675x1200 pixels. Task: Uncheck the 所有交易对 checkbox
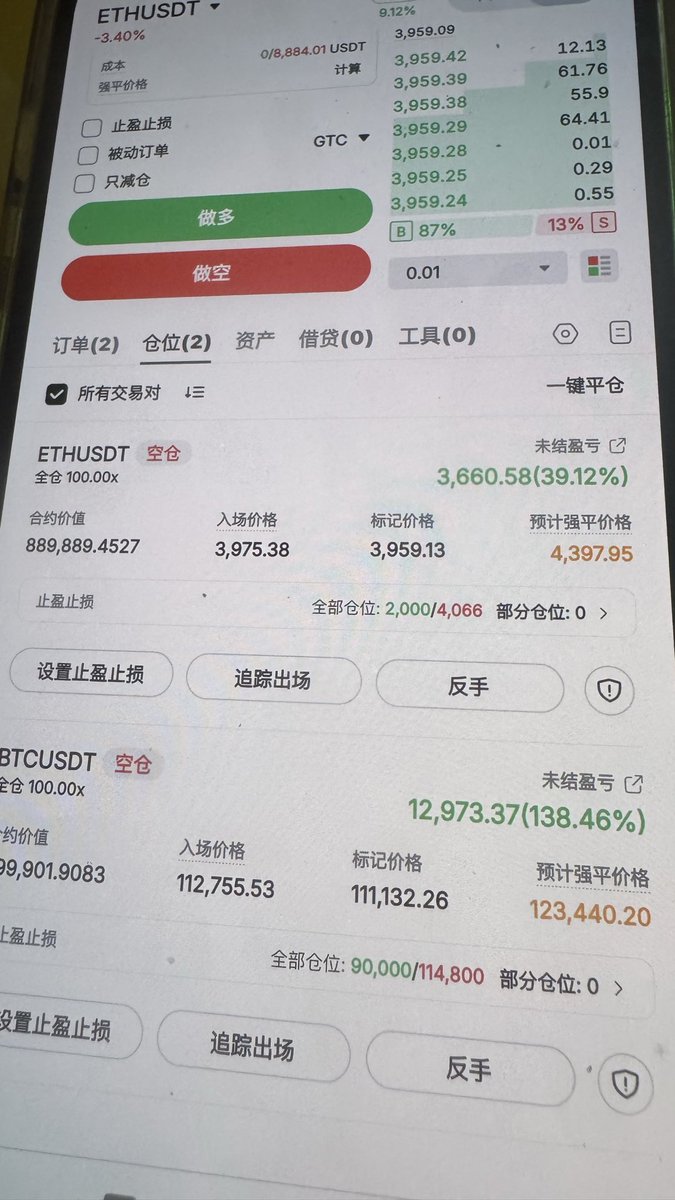57,393
